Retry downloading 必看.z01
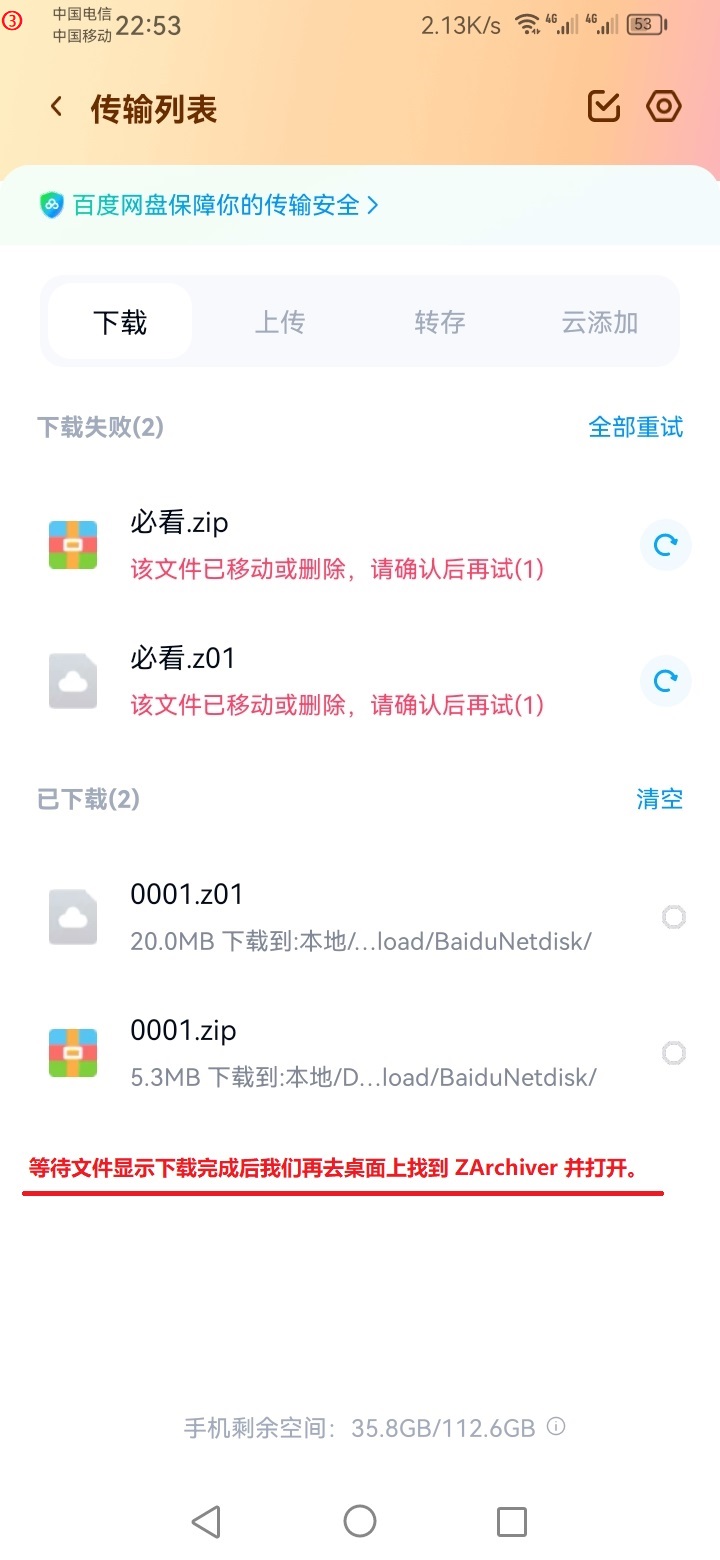This screenshot has width=720, height=1560. pos(665,681)
